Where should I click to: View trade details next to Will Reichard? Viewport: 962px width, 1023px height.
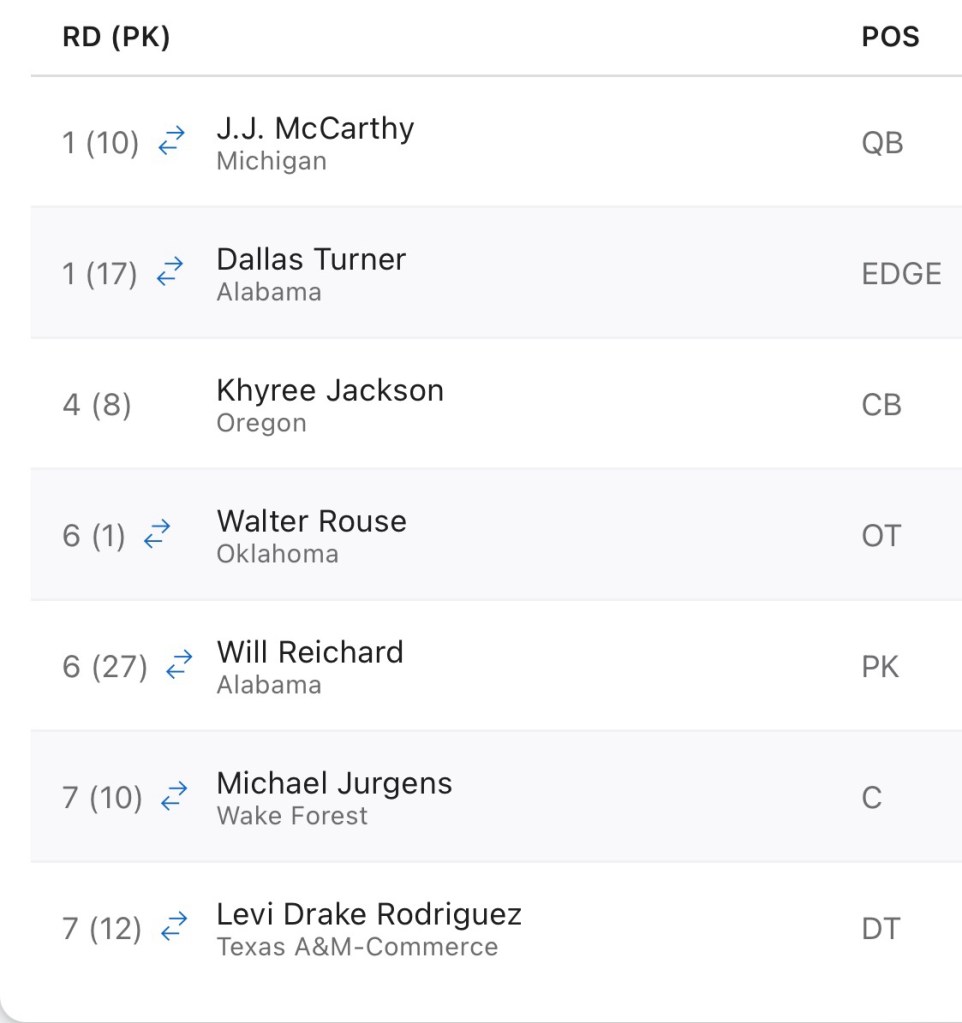(x=179, y=666)
